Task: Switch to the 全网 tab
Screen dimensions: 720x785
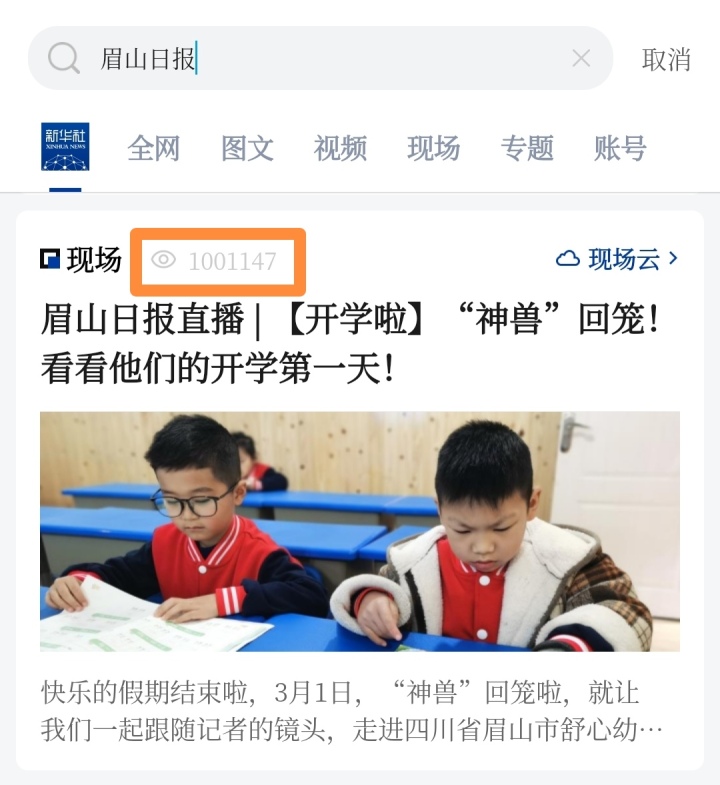Action: click(153, 149)
